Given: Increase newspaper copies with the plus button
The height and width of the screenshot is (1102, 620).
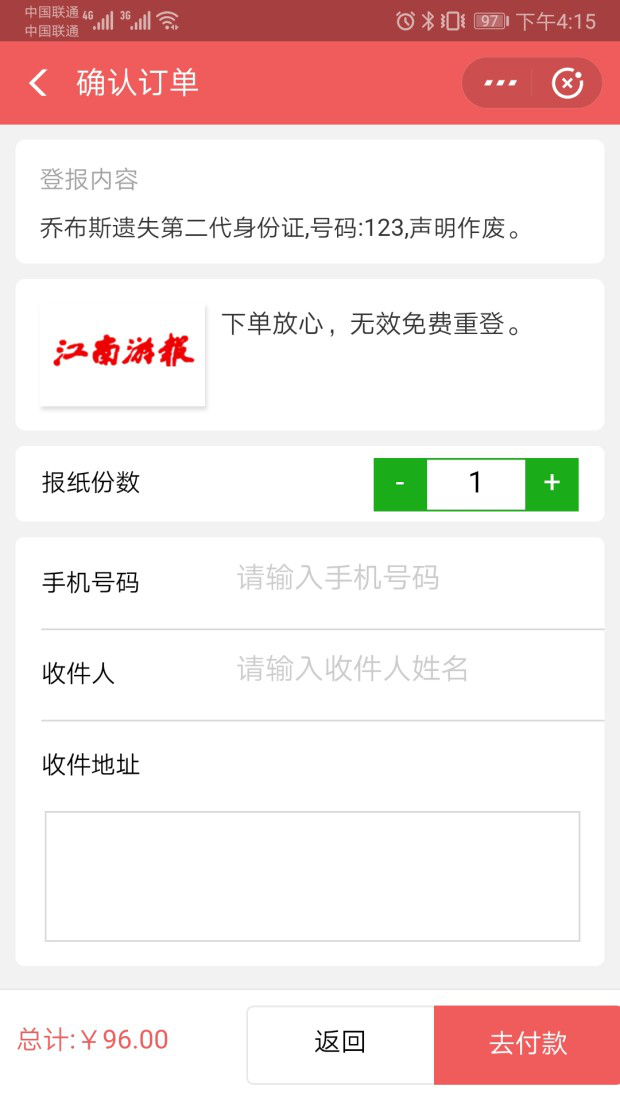Looking at the screenshot, I should (552, 484).
